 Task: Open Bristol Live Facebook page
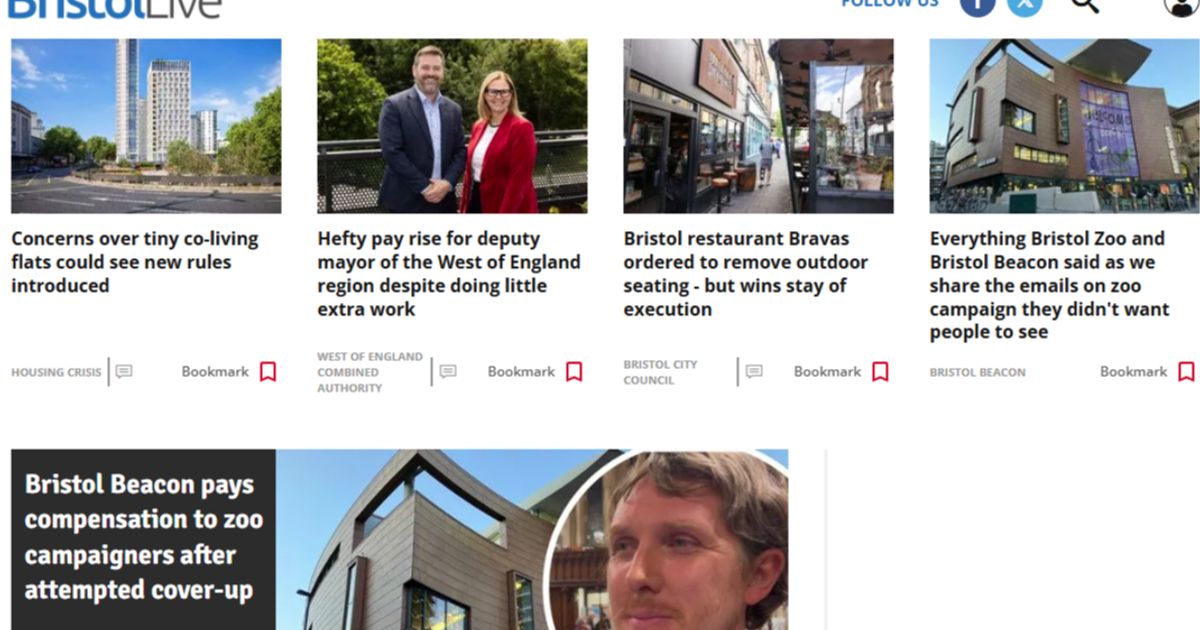(x=977, y=5)
